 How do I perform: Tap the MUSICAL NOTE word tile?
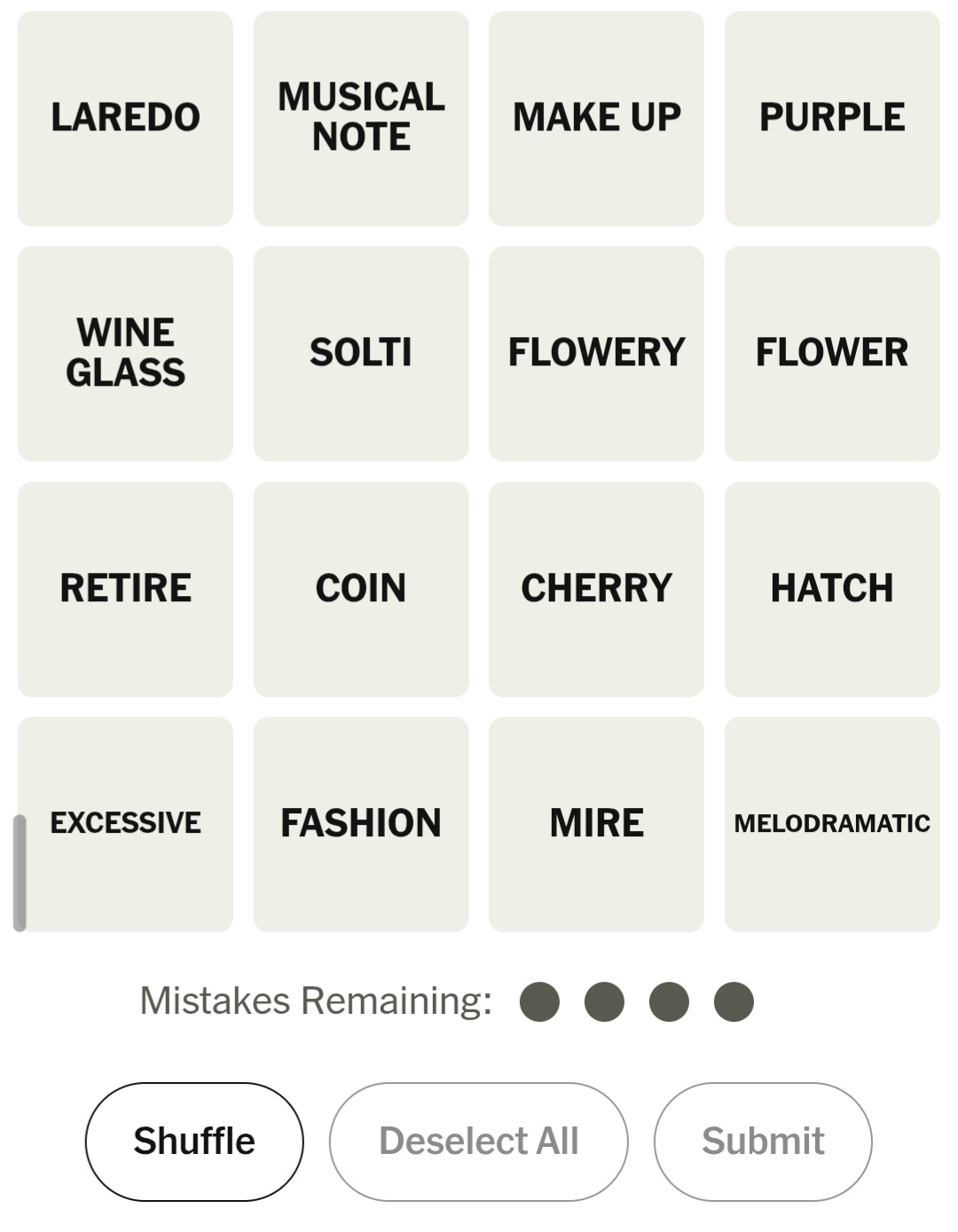(x=361, y=118)
